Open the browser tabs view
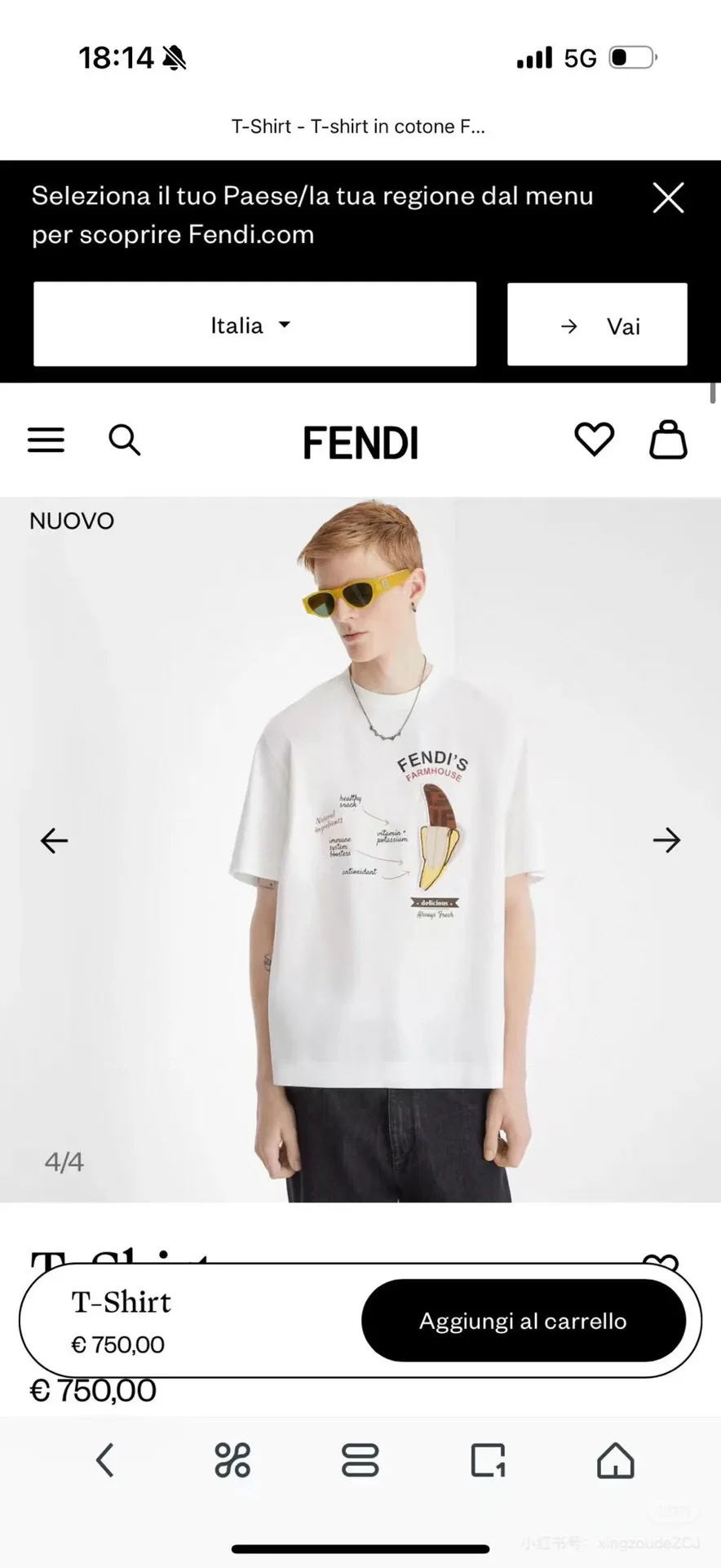The width and height of the screenshot is (721, 1568). tap(360, 1460)
